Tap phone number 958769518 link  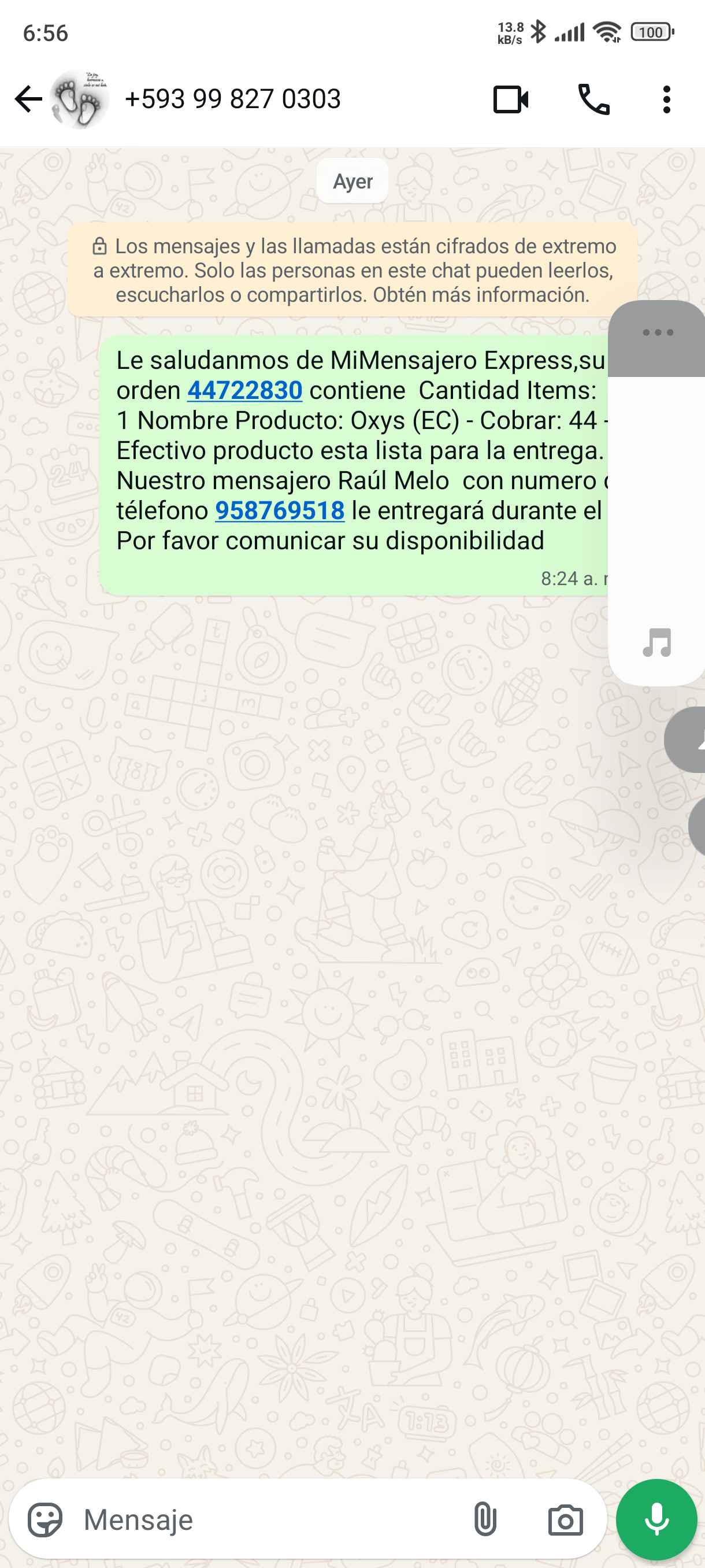click(280, 511)
